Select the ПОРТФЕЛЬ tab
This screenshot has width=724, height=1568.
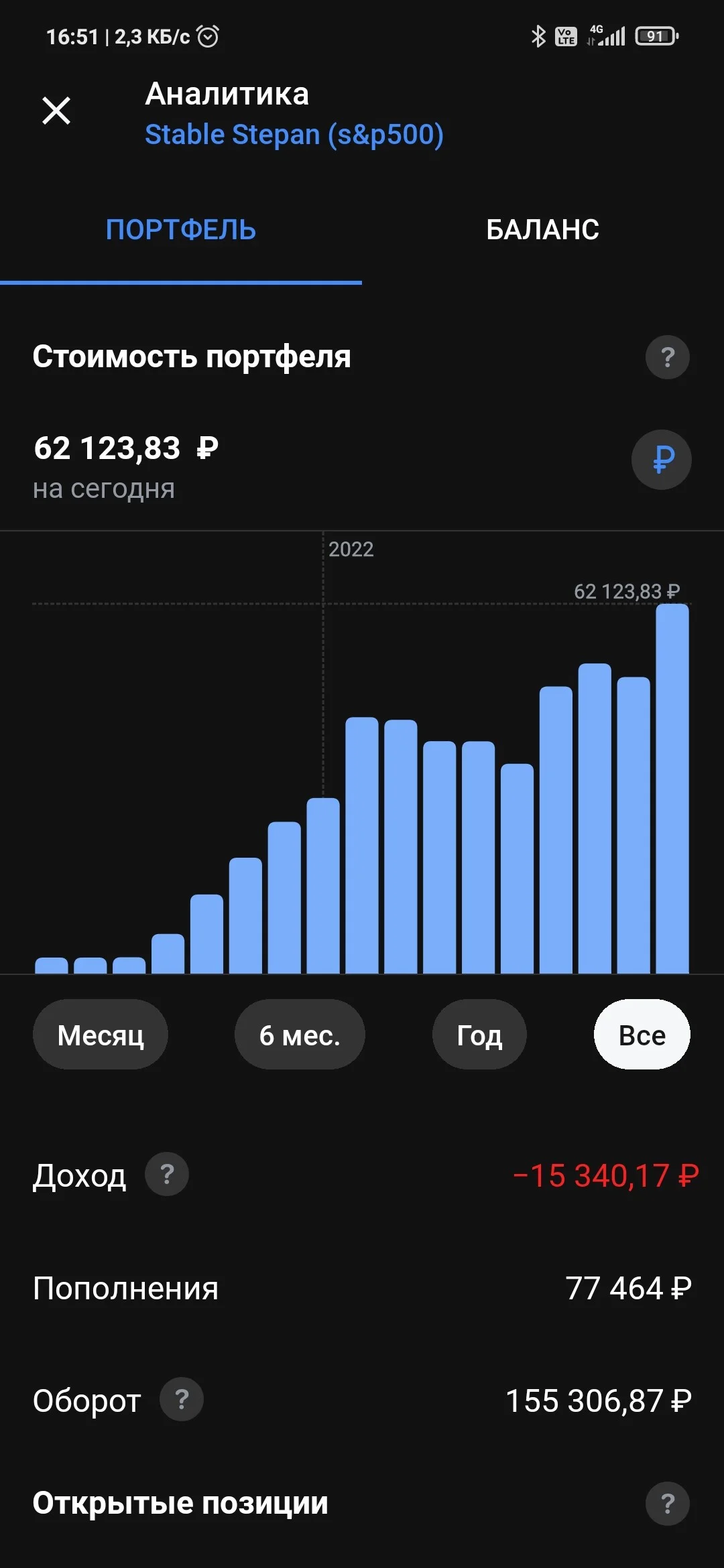(181, 230)
